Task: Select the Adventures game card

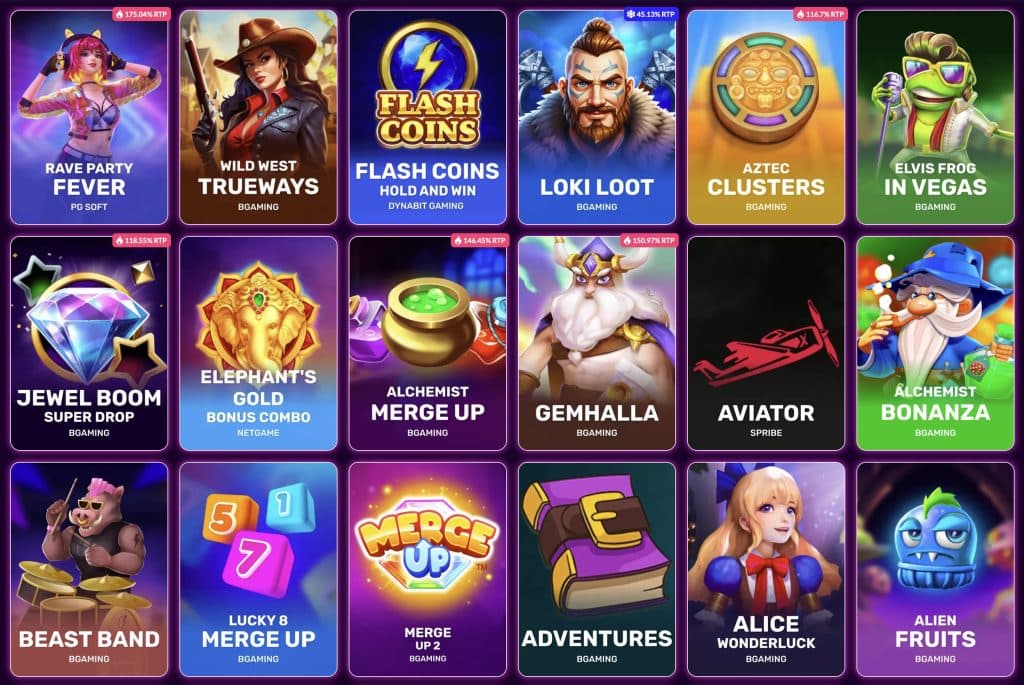Action: coord(596,568)
